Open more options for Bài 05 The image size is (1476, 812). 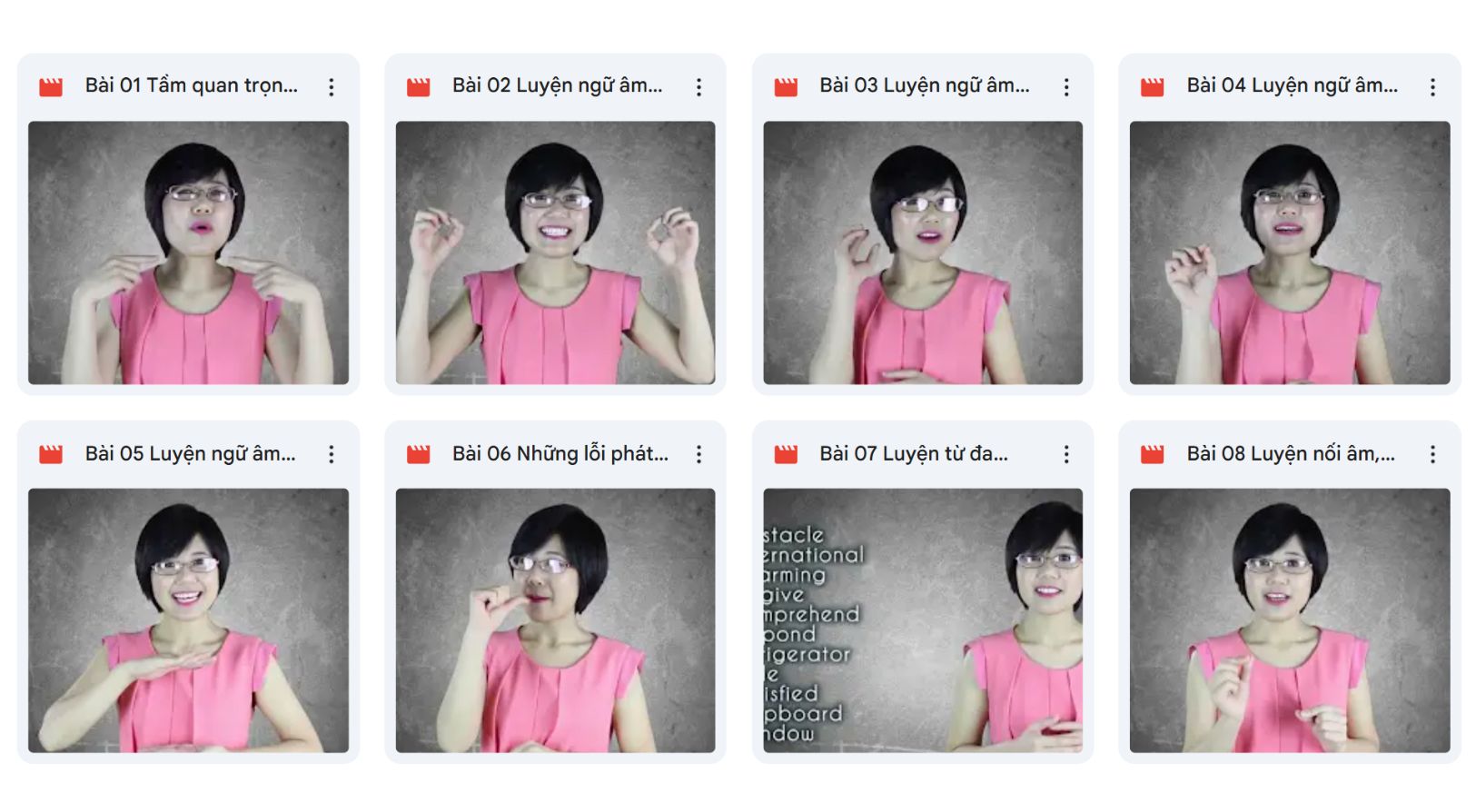click(332, 454)
